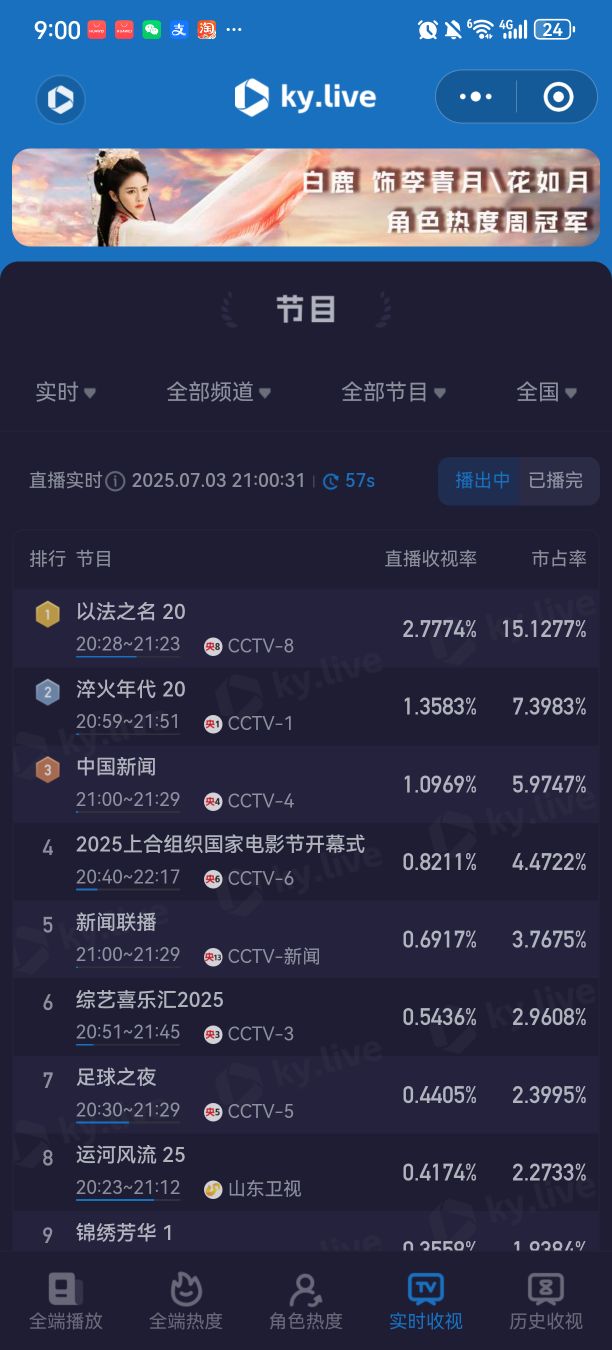Expand the 全部节目 program dropdown
The width and height of the screenshot is (612, 1350).
[394, 392]
